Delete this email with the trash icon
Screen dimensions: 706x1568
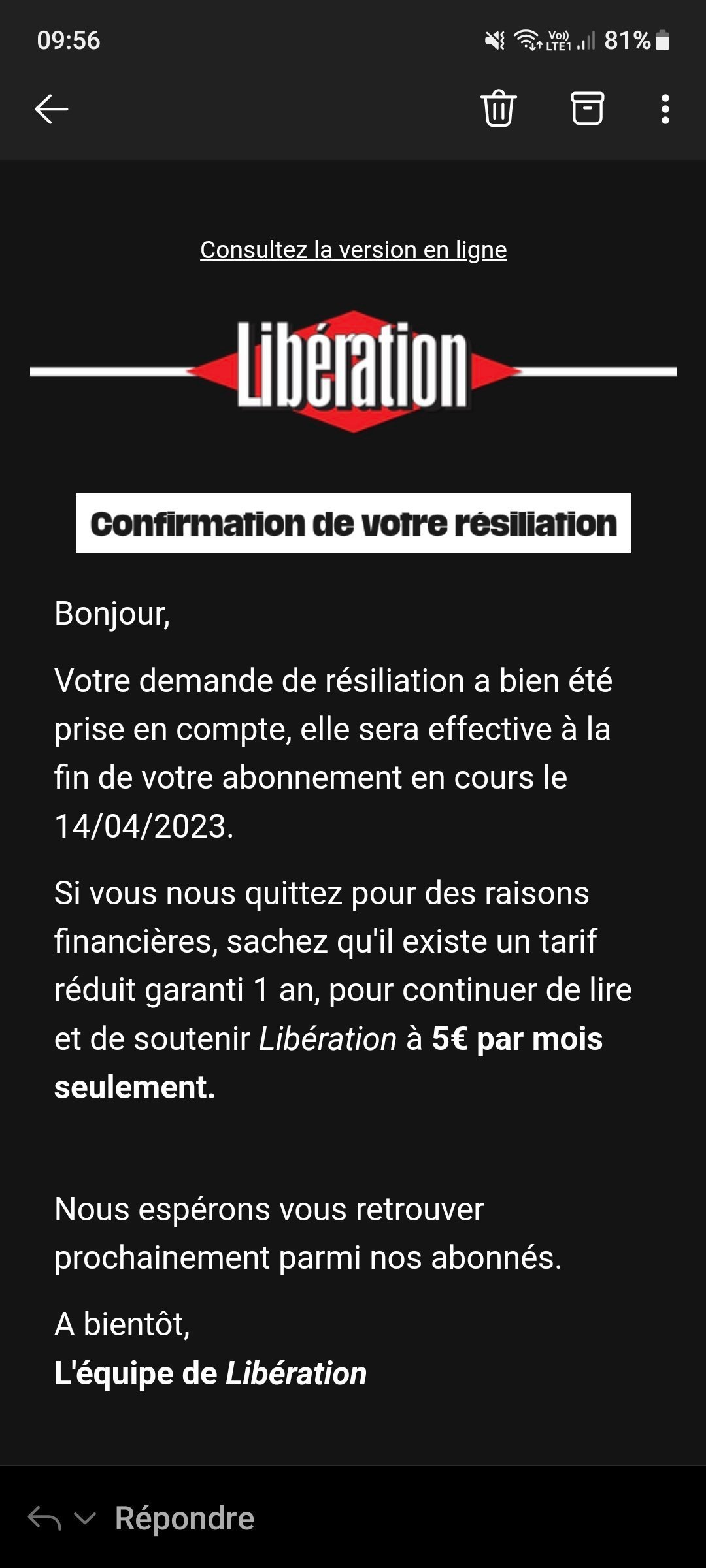tap(499, 108)
